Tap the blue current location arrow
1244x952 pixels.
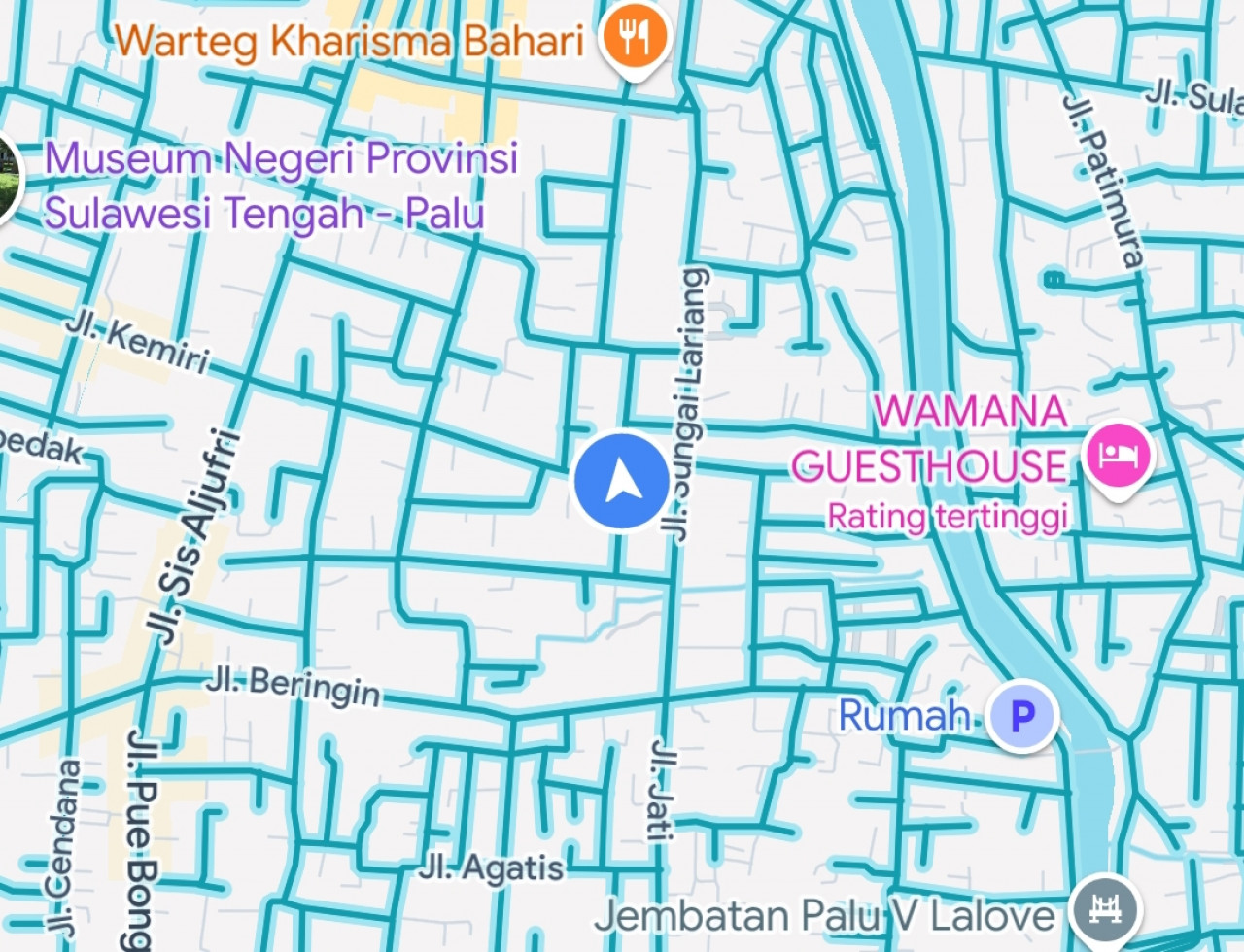click(622, 482)
